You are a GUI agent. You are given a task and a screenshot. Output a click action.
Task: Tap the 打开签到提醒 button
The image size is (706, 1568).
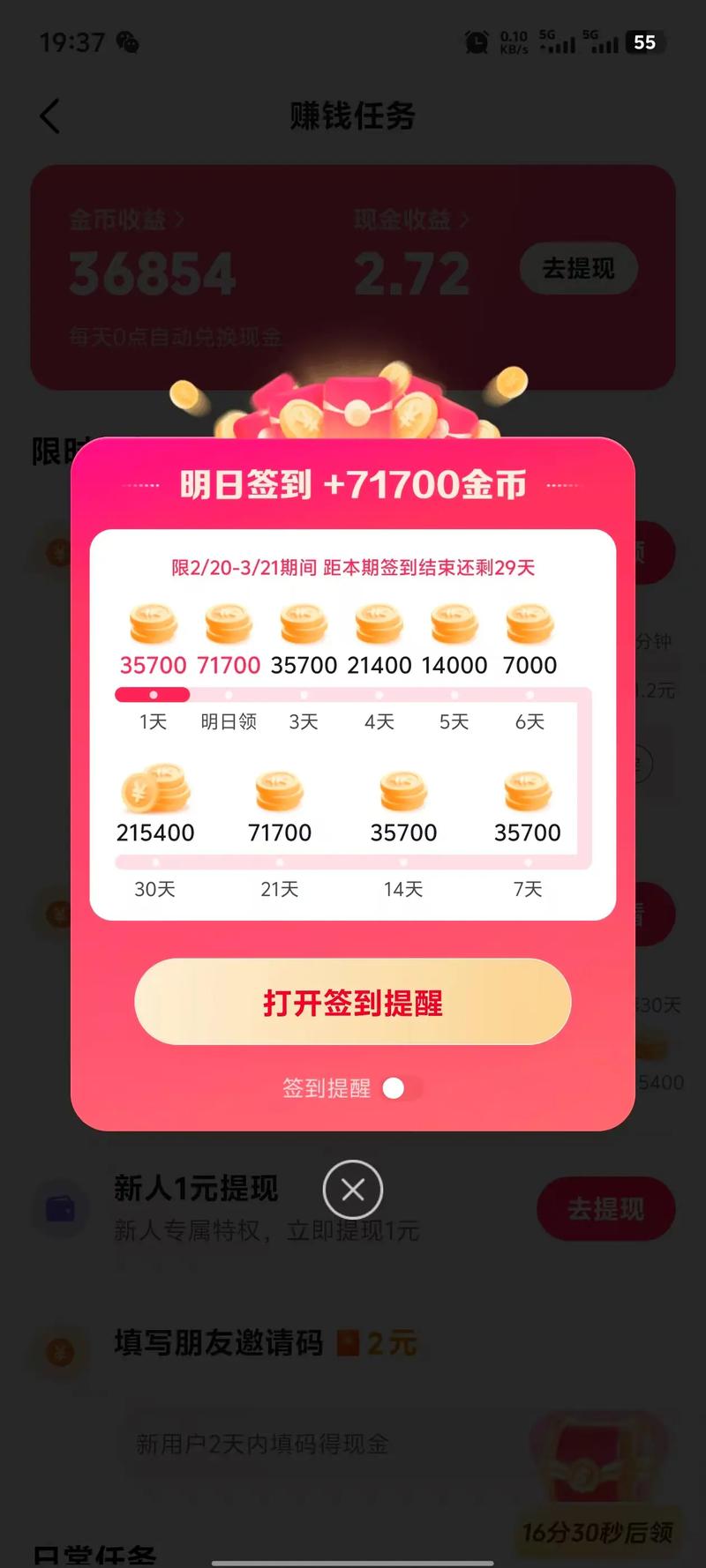(353, 1002)
